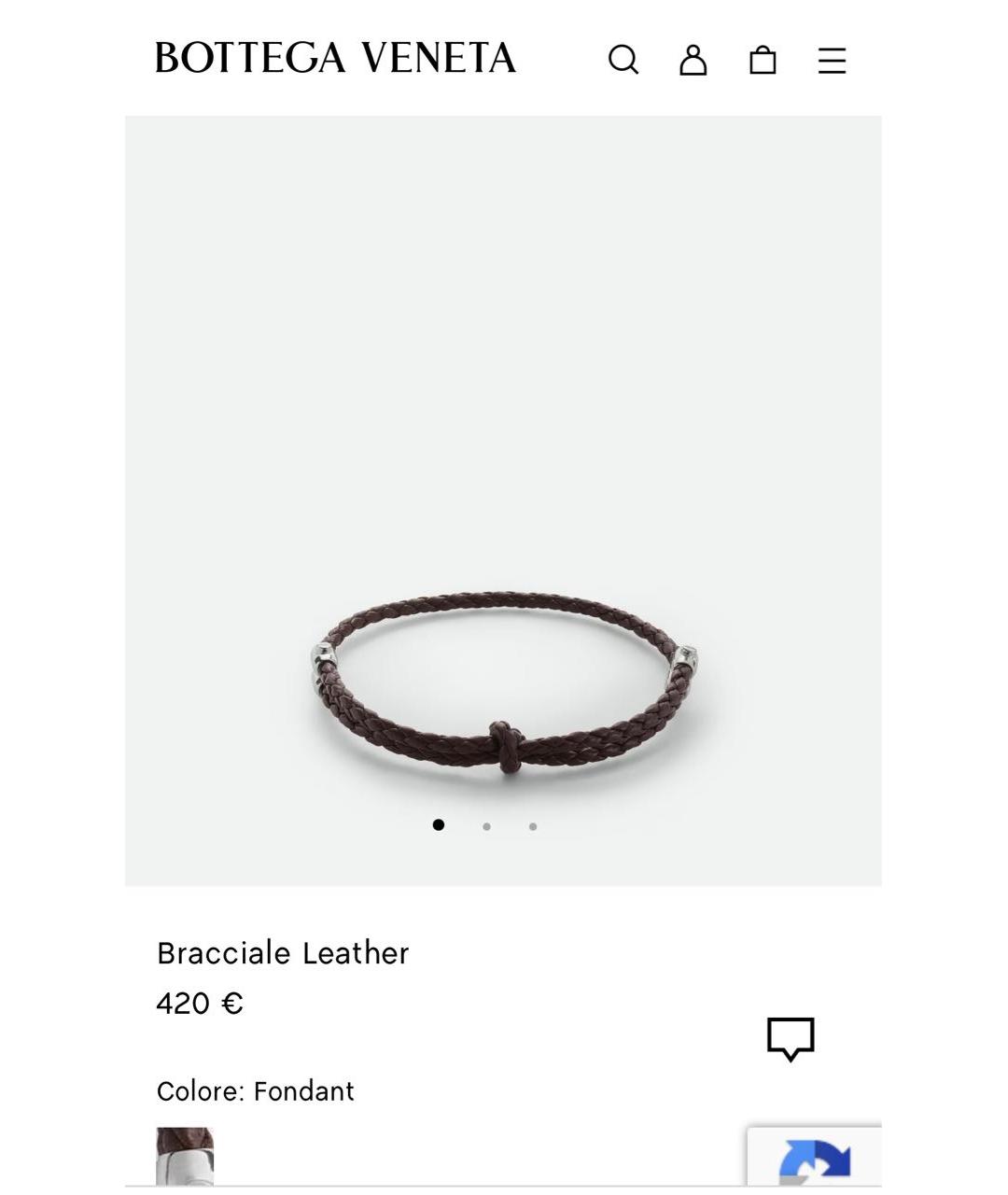This screenshot has height=1195, width=1008.
Task: Select the Fondant color swatch
Action: [185, 1157]
